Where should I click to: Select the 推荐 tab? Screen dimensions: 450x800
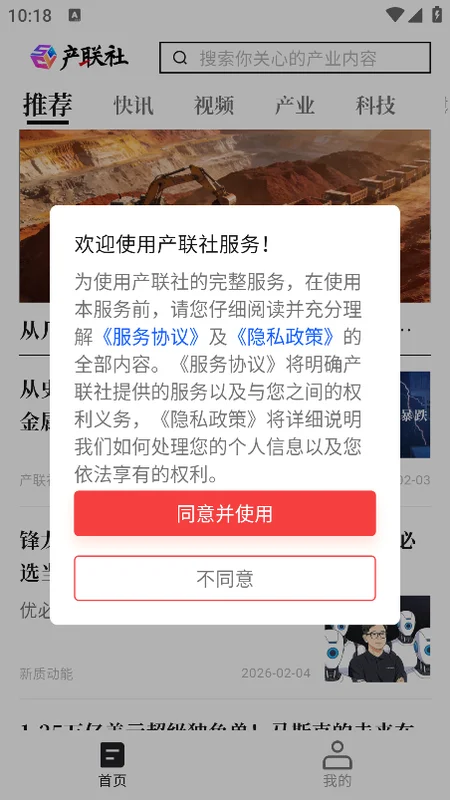pos(47,106)
